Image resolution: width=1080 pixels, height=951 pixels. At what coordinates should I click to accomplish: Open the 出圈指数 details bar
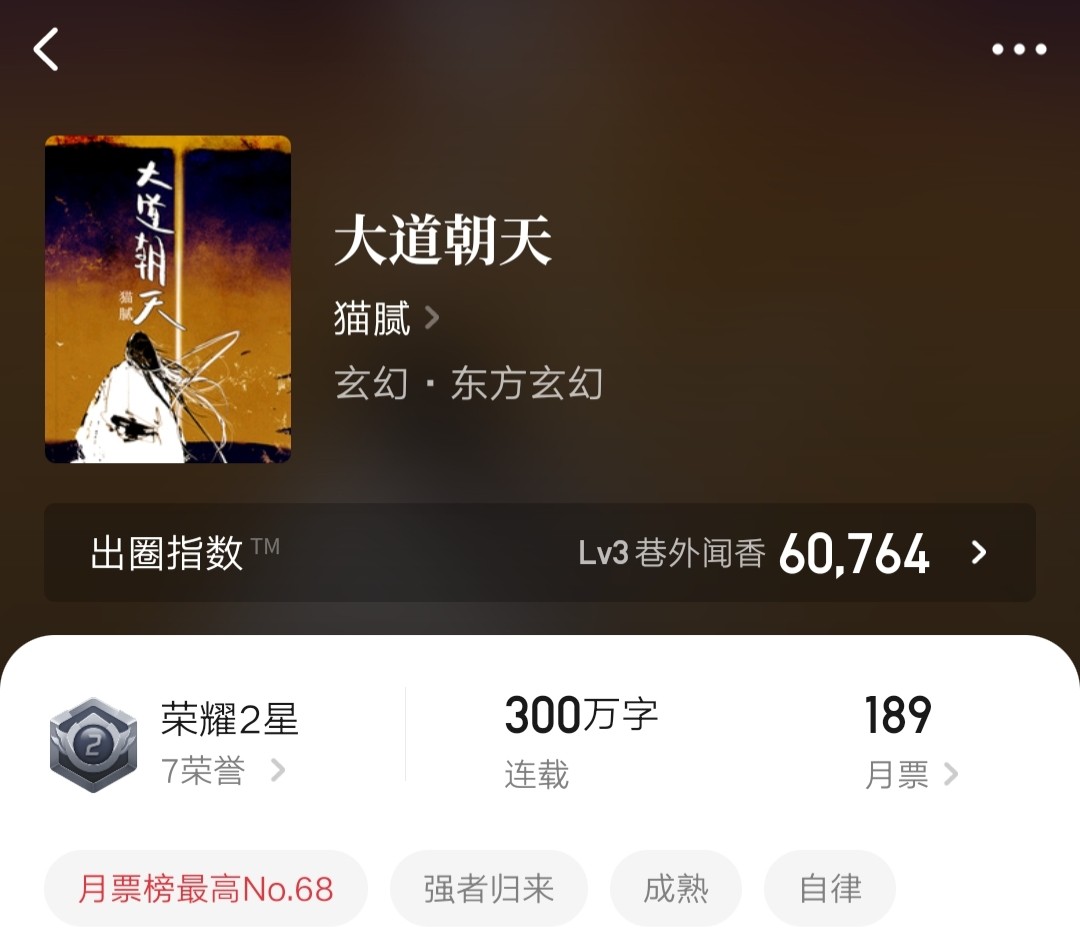coord(540,553)
